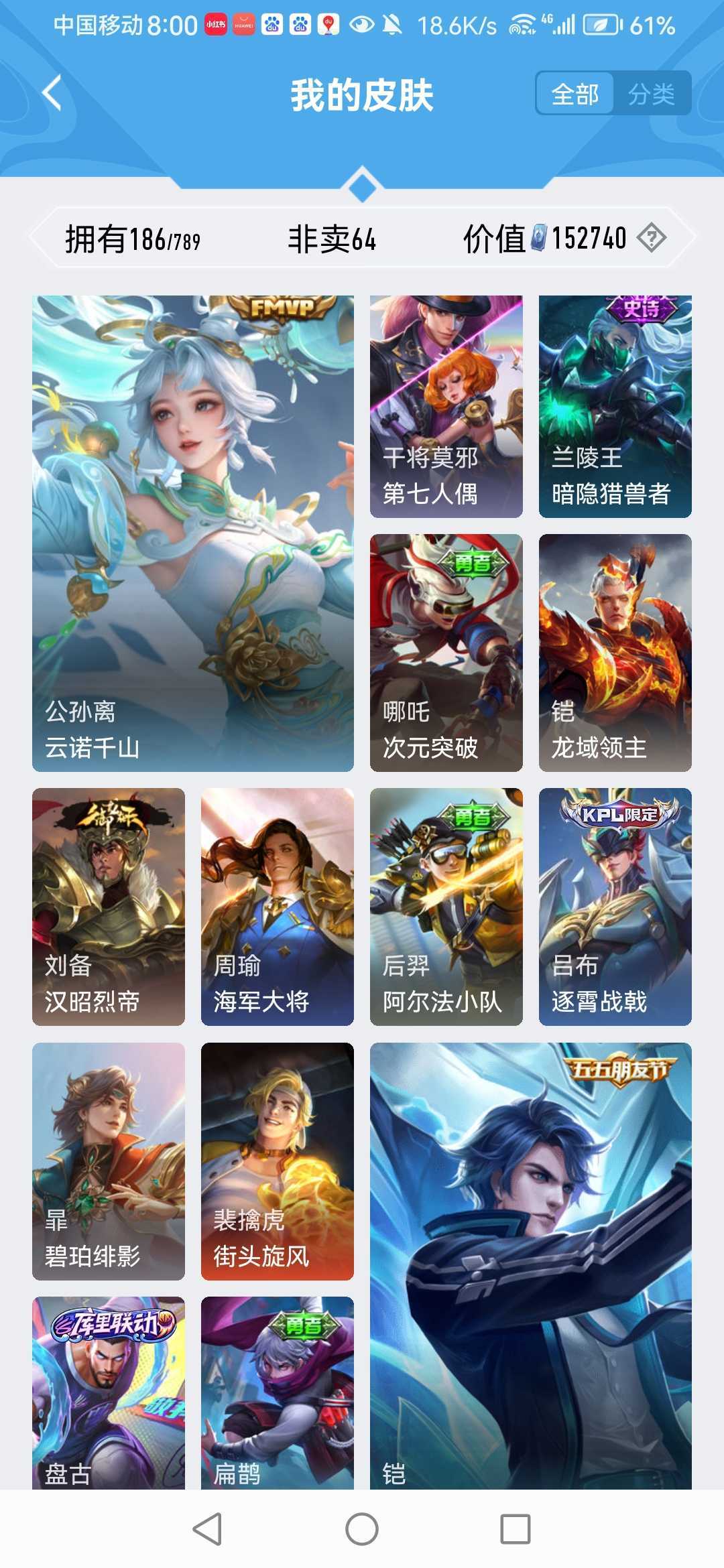Open 盘古 库里联动 skin
Screen dimensions: 724x1568
[109, 1393]
